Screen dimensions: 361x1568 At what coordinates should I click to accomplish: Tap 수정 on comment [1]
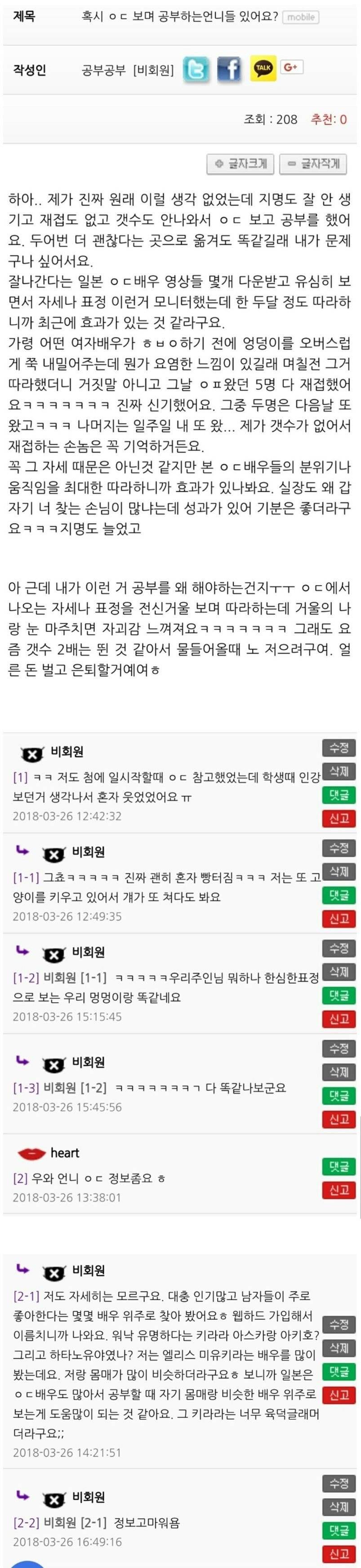[339, 748]
